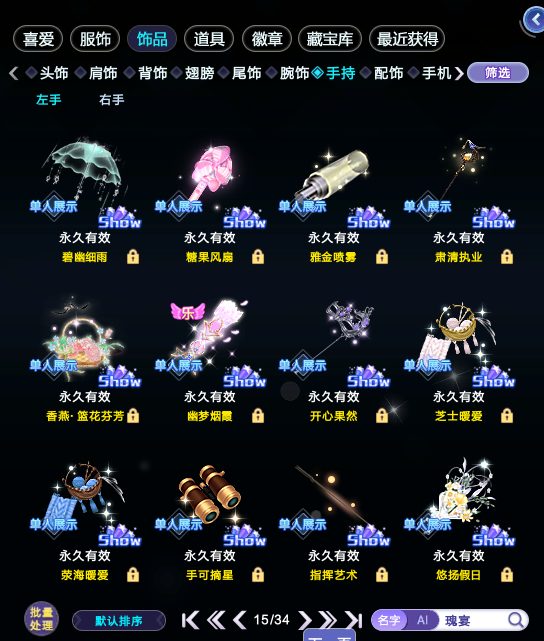Jump to the last page
544x641 pixels.
coord(354,620)
